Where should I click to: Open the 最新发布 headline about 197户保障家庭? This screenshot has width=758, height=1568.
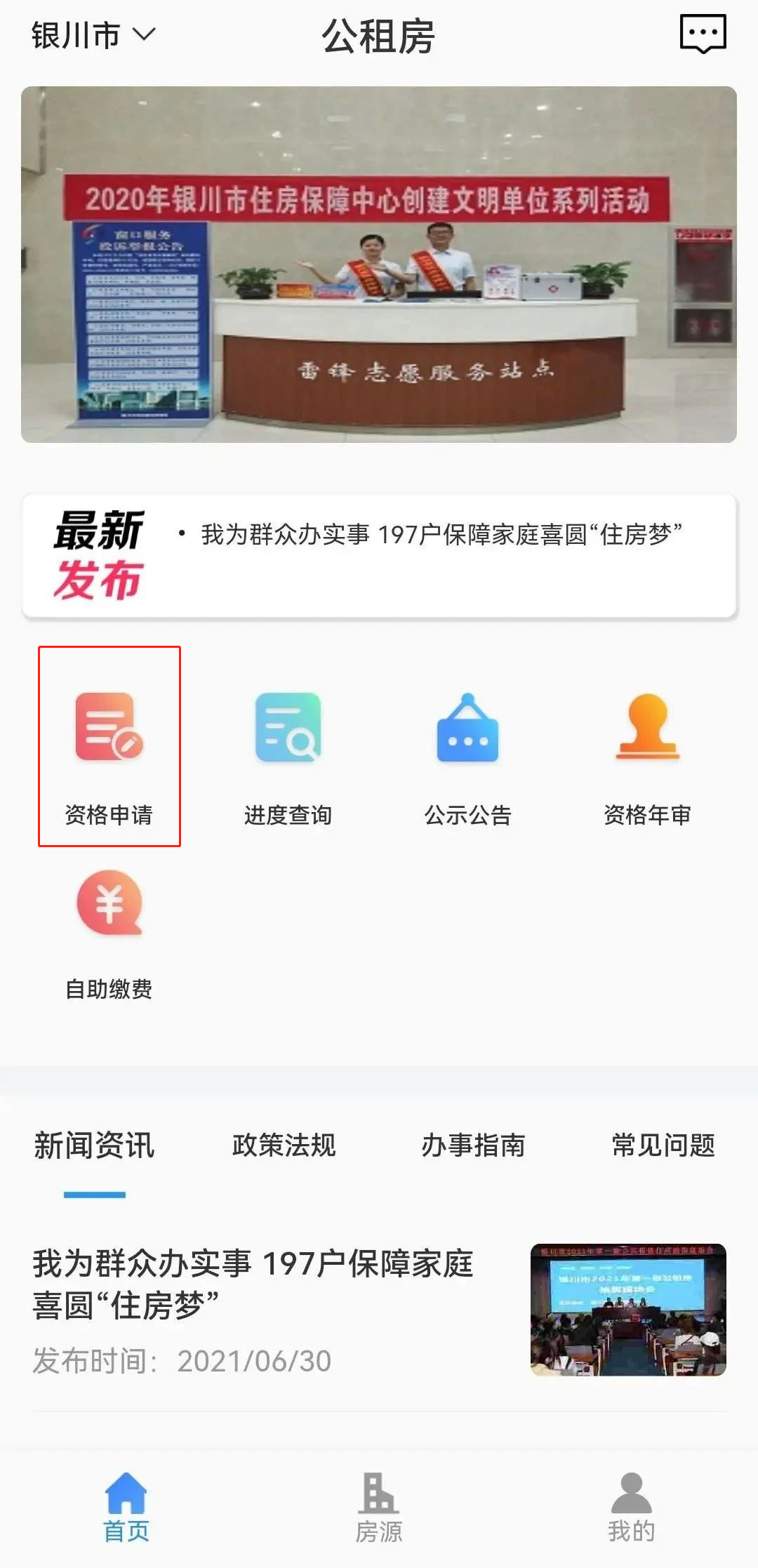pos(441,535)
